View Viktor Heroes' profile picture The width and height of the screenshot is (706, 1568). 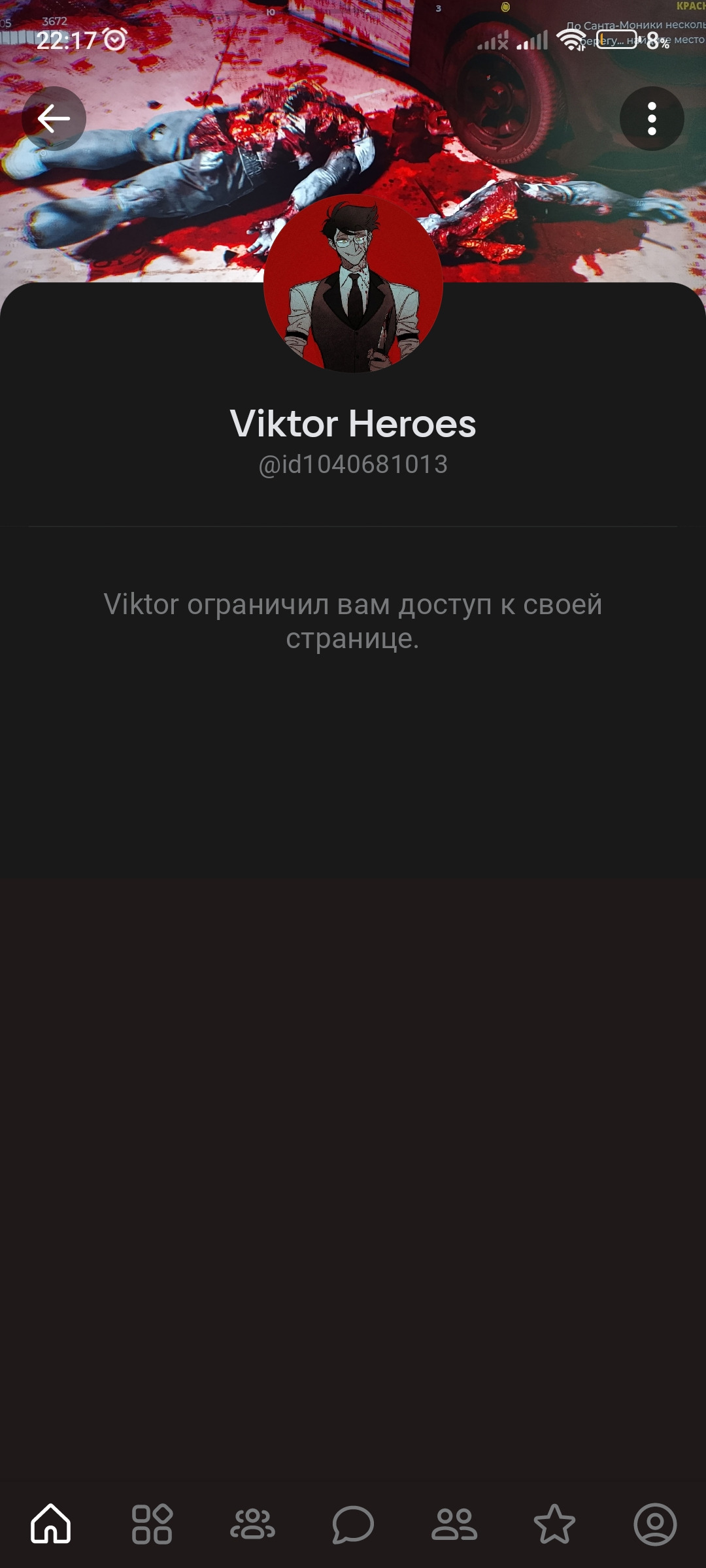coord(353,284)
